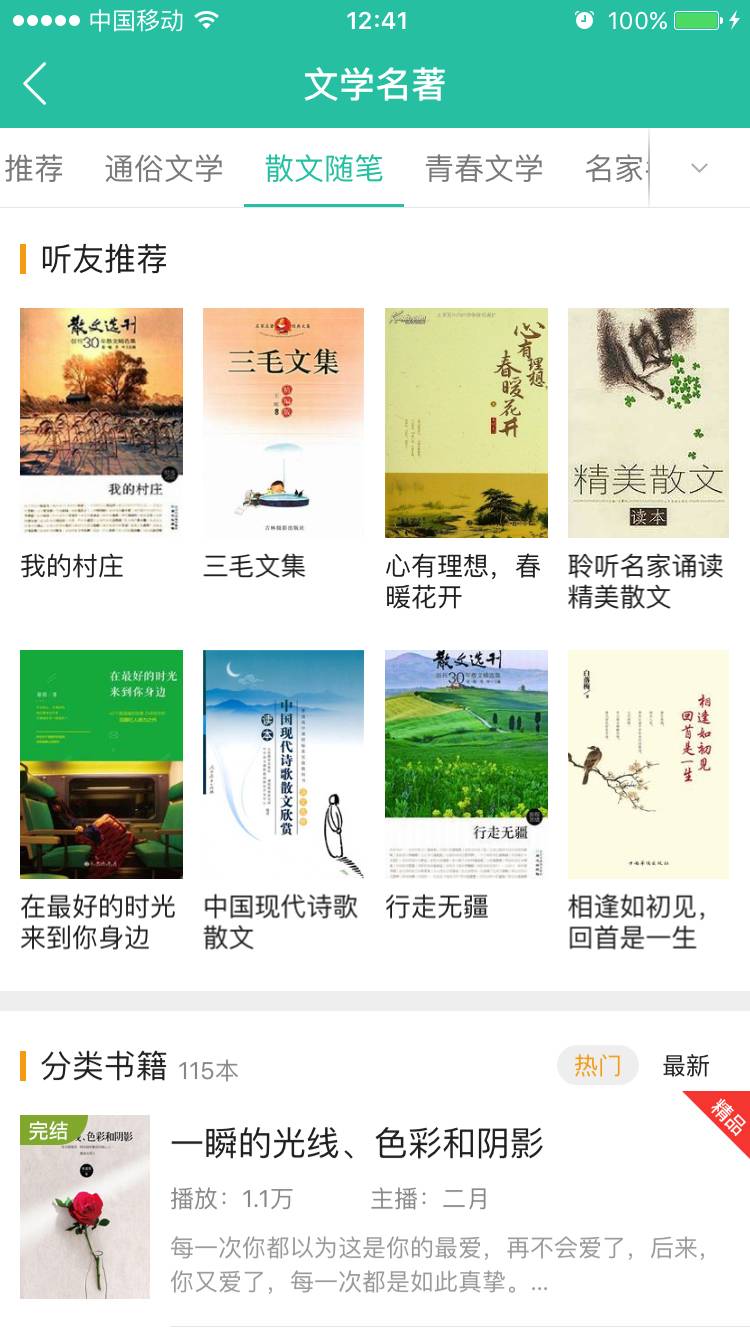Sort books by 热门
750x1334 pixels.
[597, 1066]
